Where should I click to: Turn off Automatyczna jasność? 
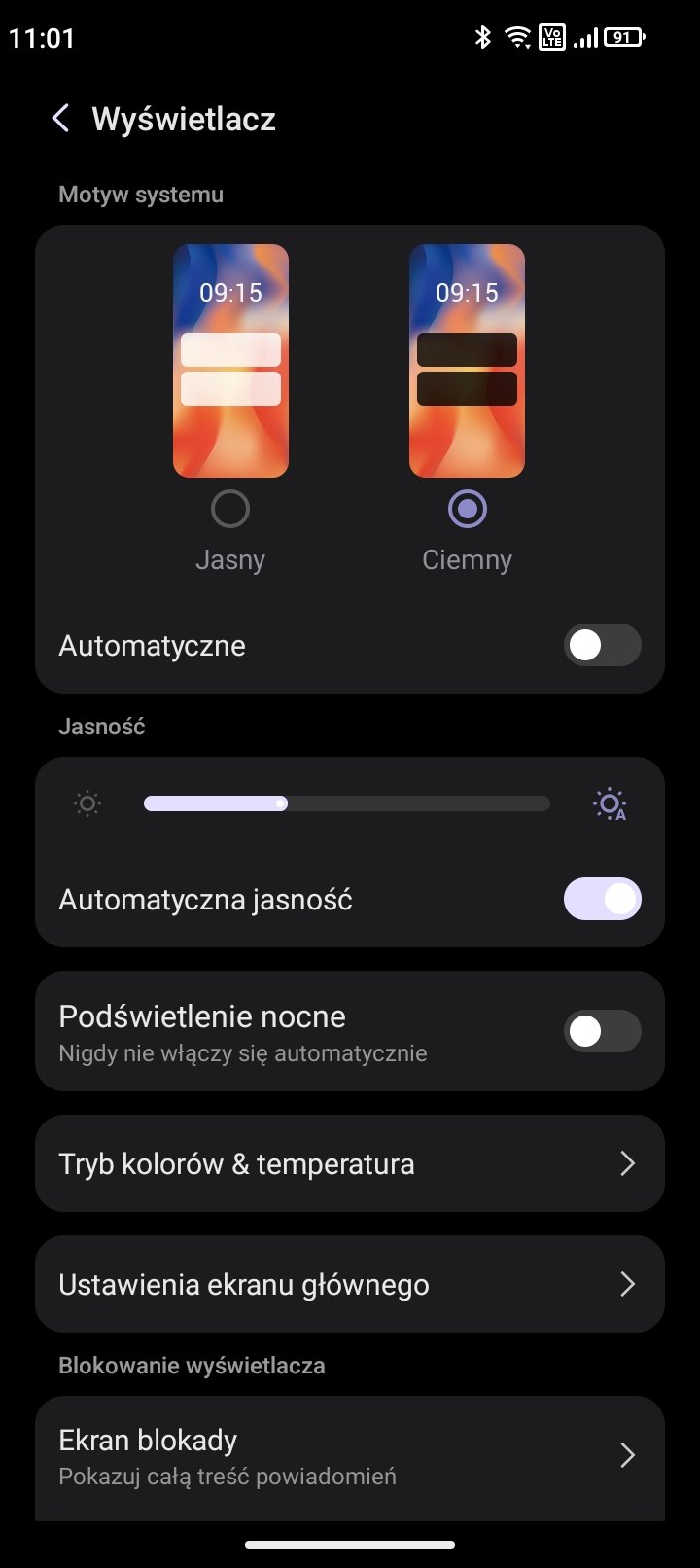pos(603,900)
